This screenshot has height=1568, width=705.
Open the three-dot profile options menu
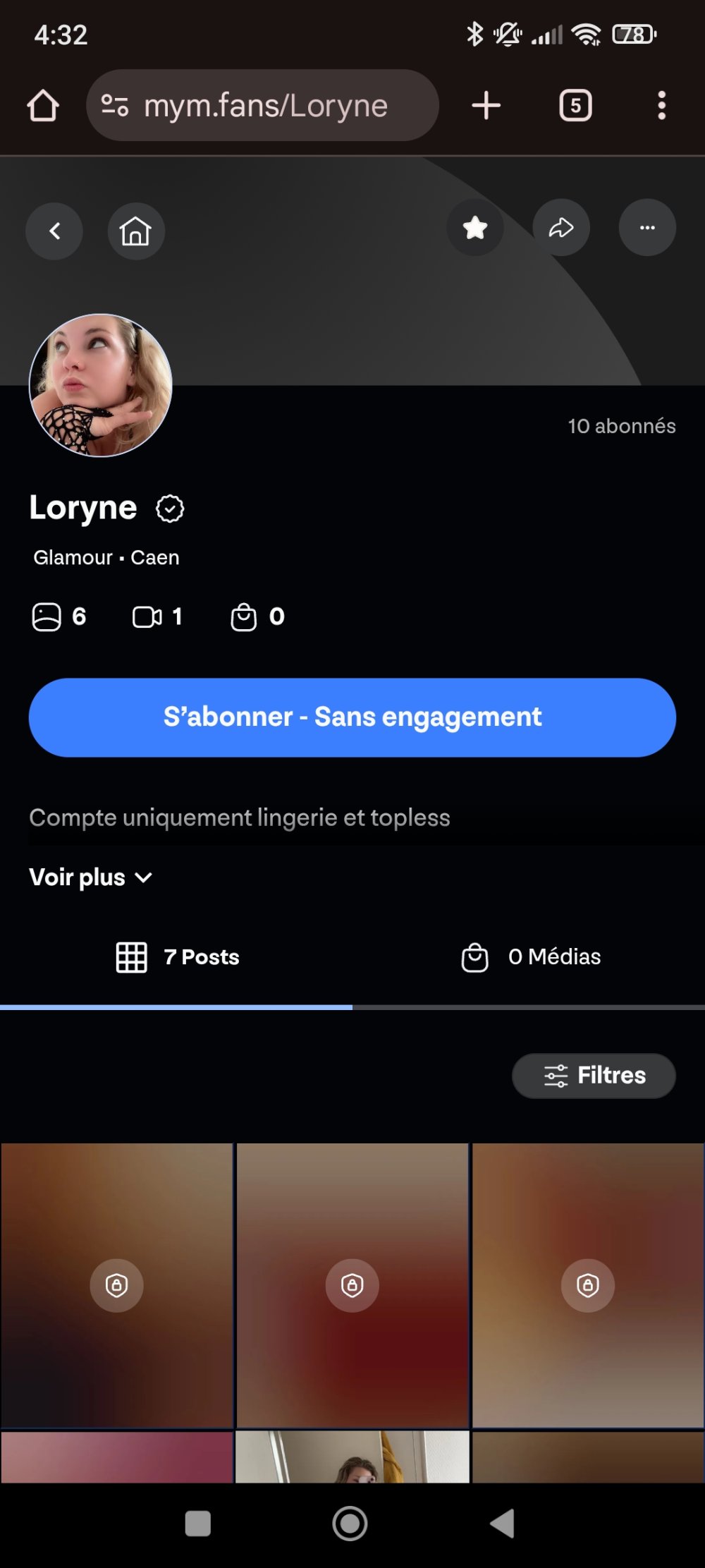coord(647,227)
